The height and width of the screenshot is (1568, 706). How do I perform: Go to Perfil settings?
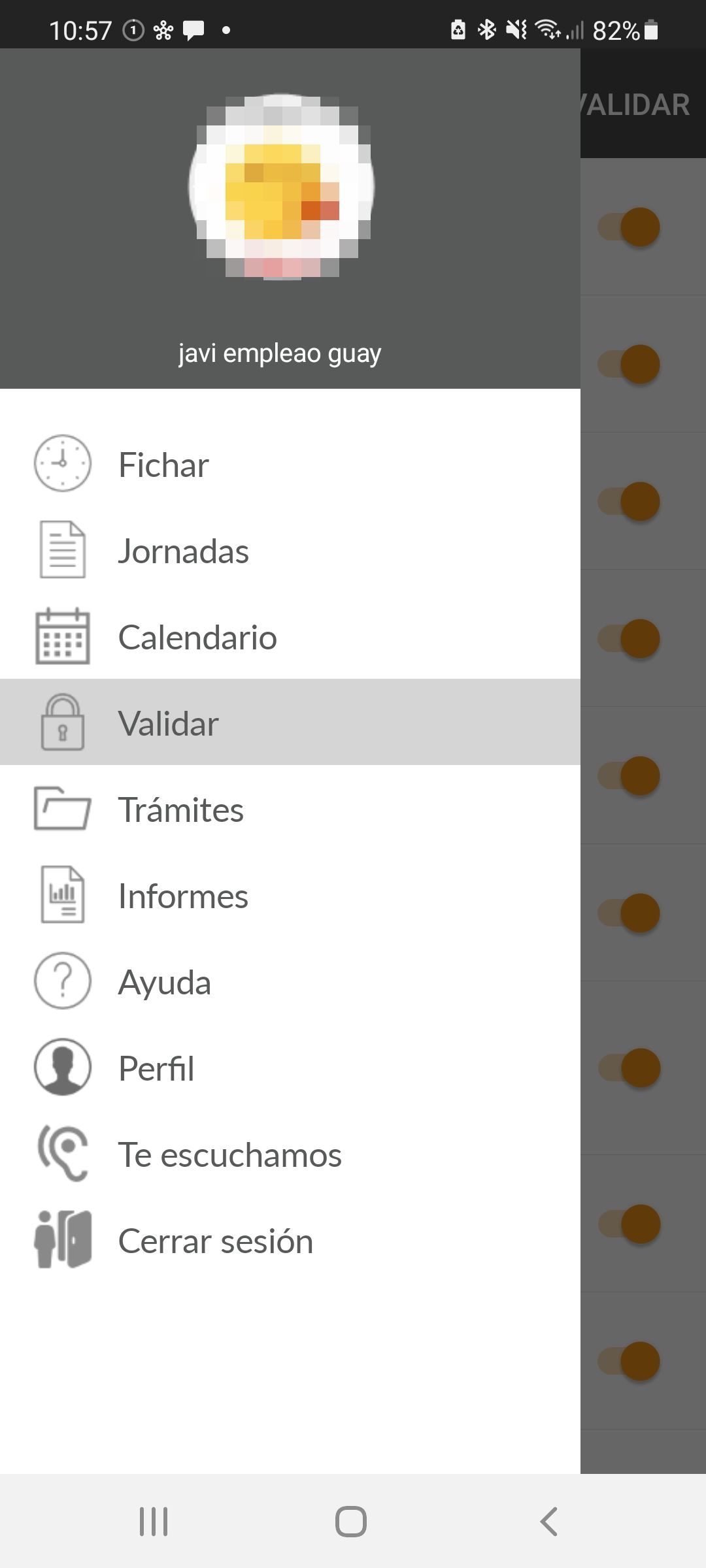(156, 1068)
